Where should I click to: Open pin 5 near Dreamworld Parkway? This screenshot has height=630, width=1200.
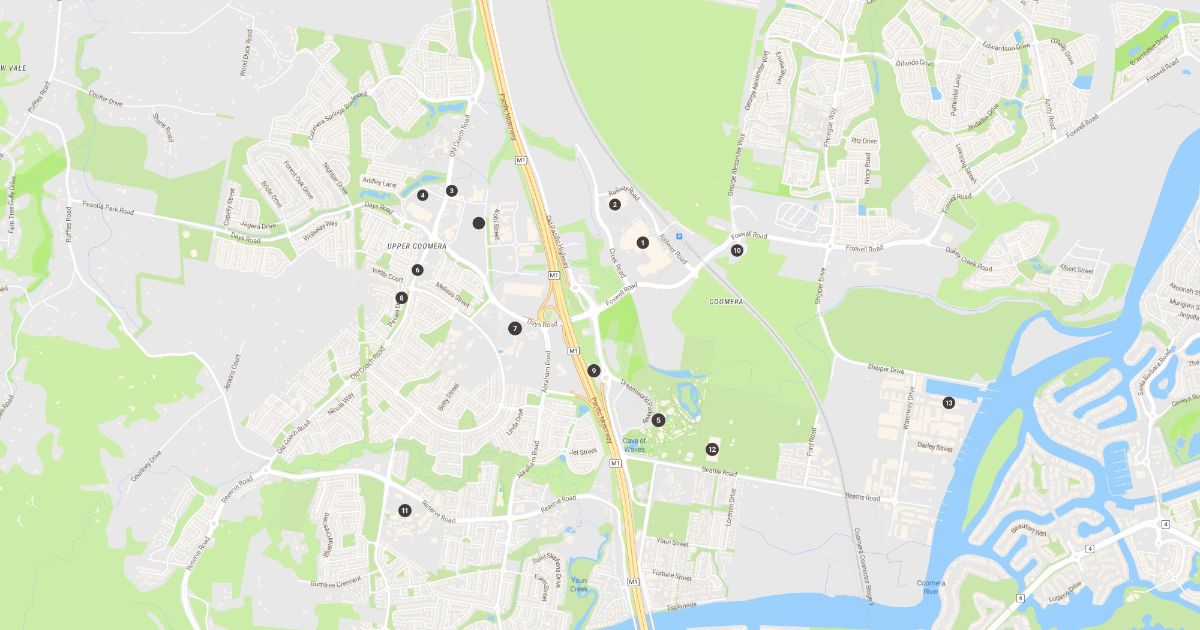click(658, 420)
